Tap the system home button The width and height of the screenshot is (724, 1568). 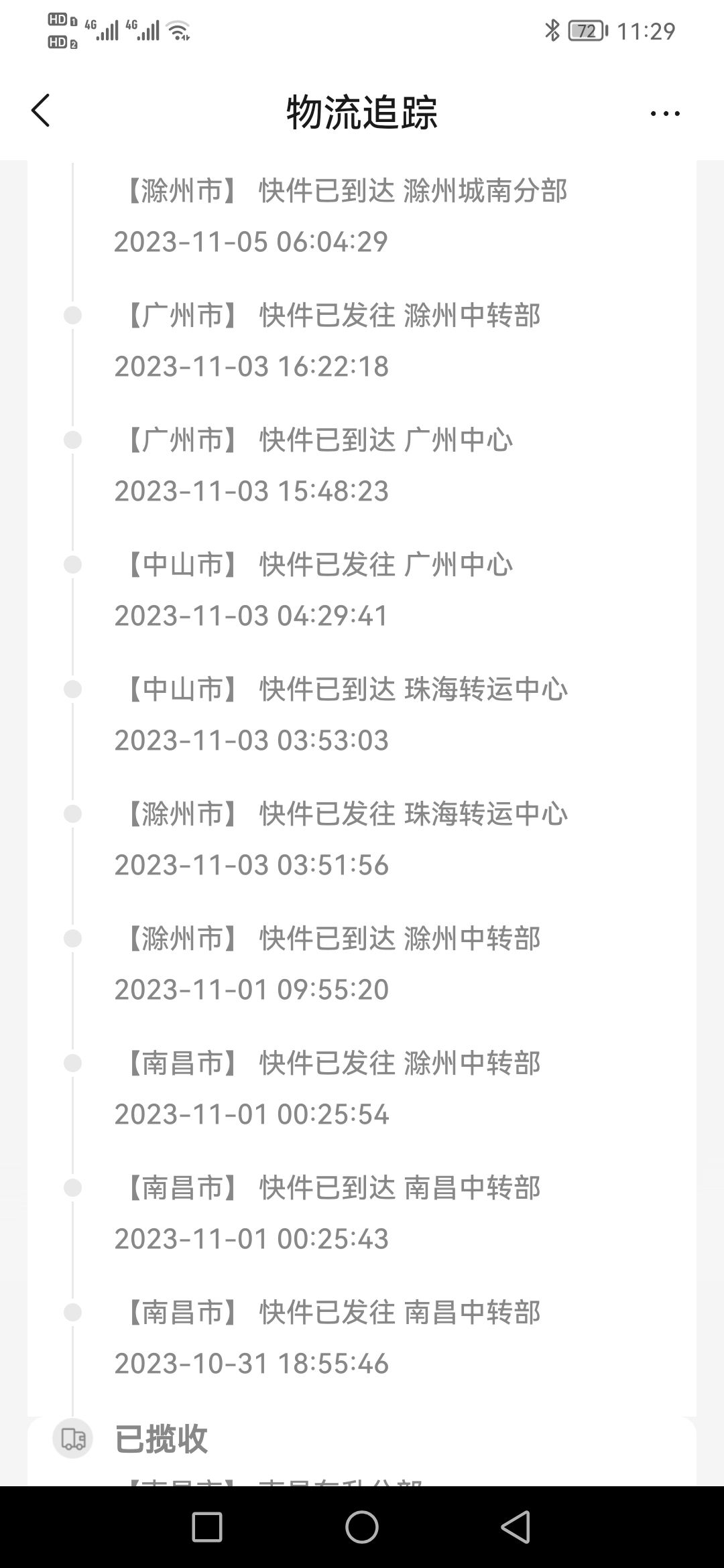(x=362, y=1527)
